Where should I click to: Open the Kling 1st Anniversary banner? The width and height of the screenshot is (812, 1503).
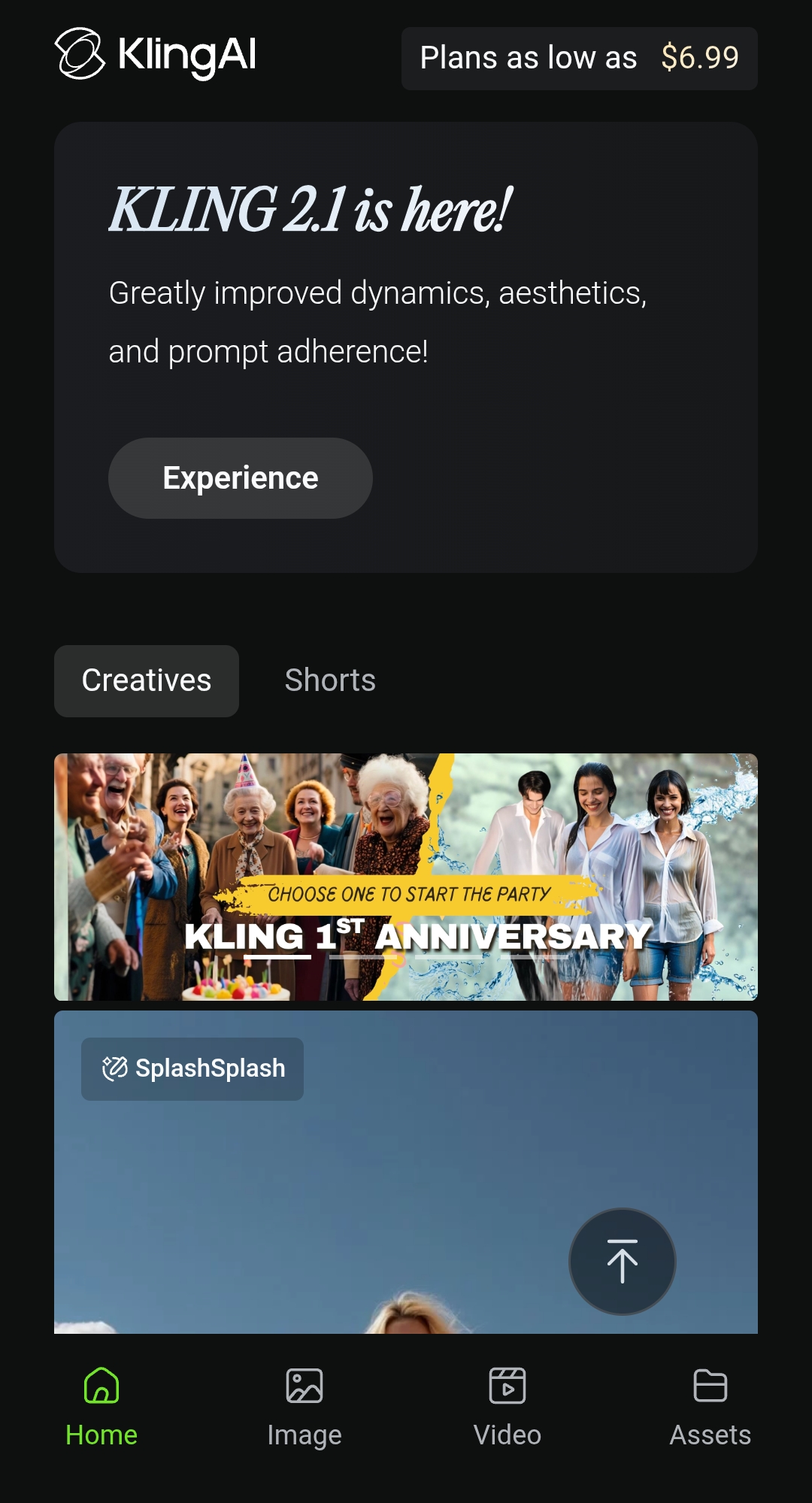pos(406,877)
